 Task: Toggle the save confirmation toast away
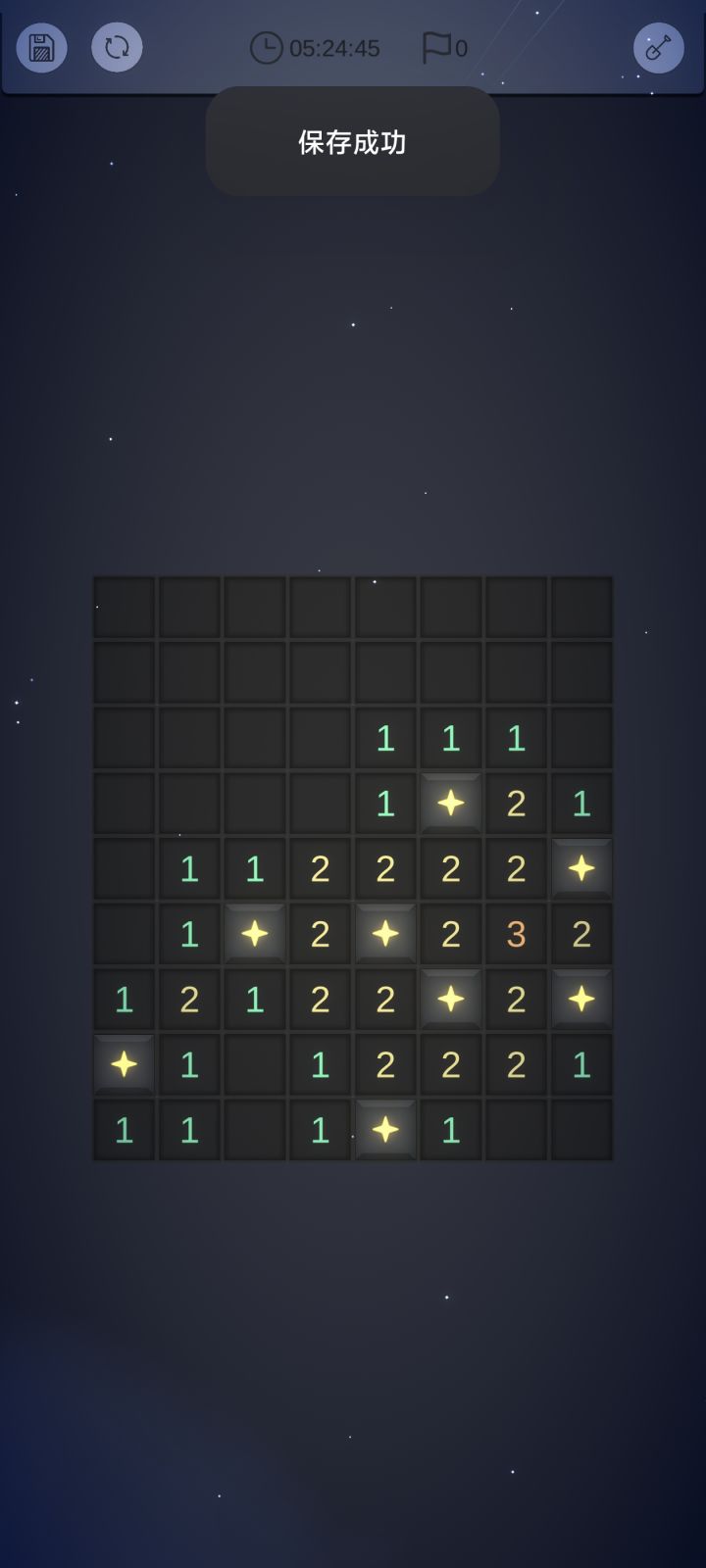(351, 141)
